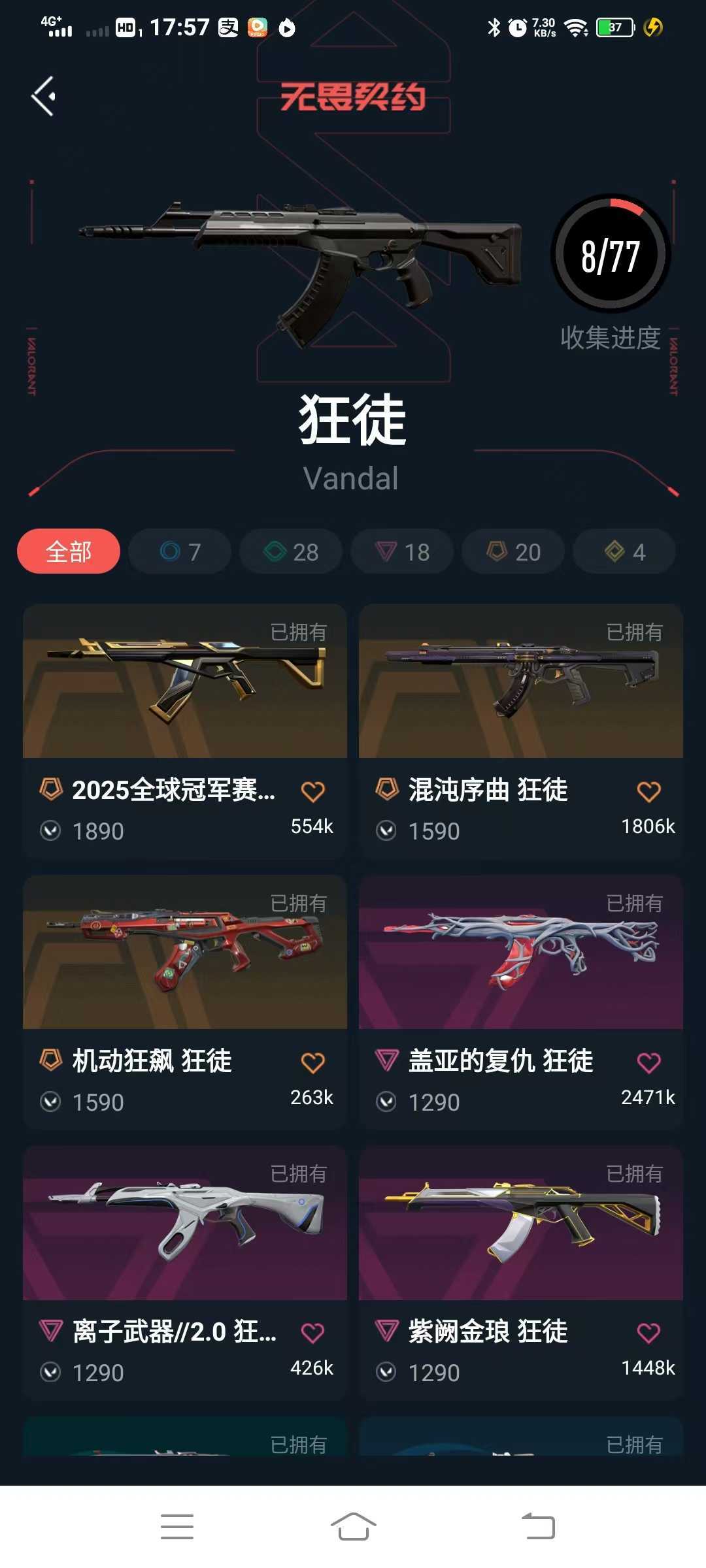Tap the system home button
This screenshot has height=1568, width=706.
tap(353, 1527)
